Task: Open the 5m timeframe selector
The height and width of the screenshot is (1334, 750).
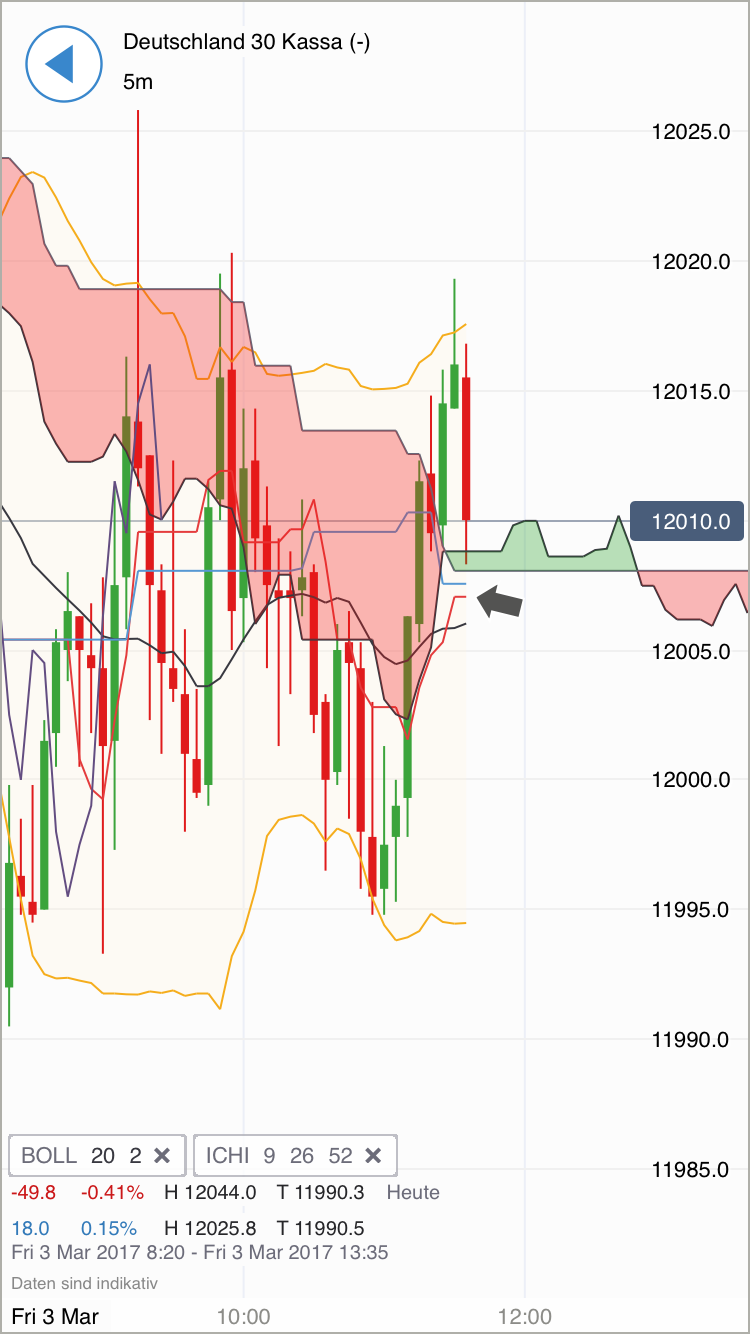Action: [x=136, y=82]
